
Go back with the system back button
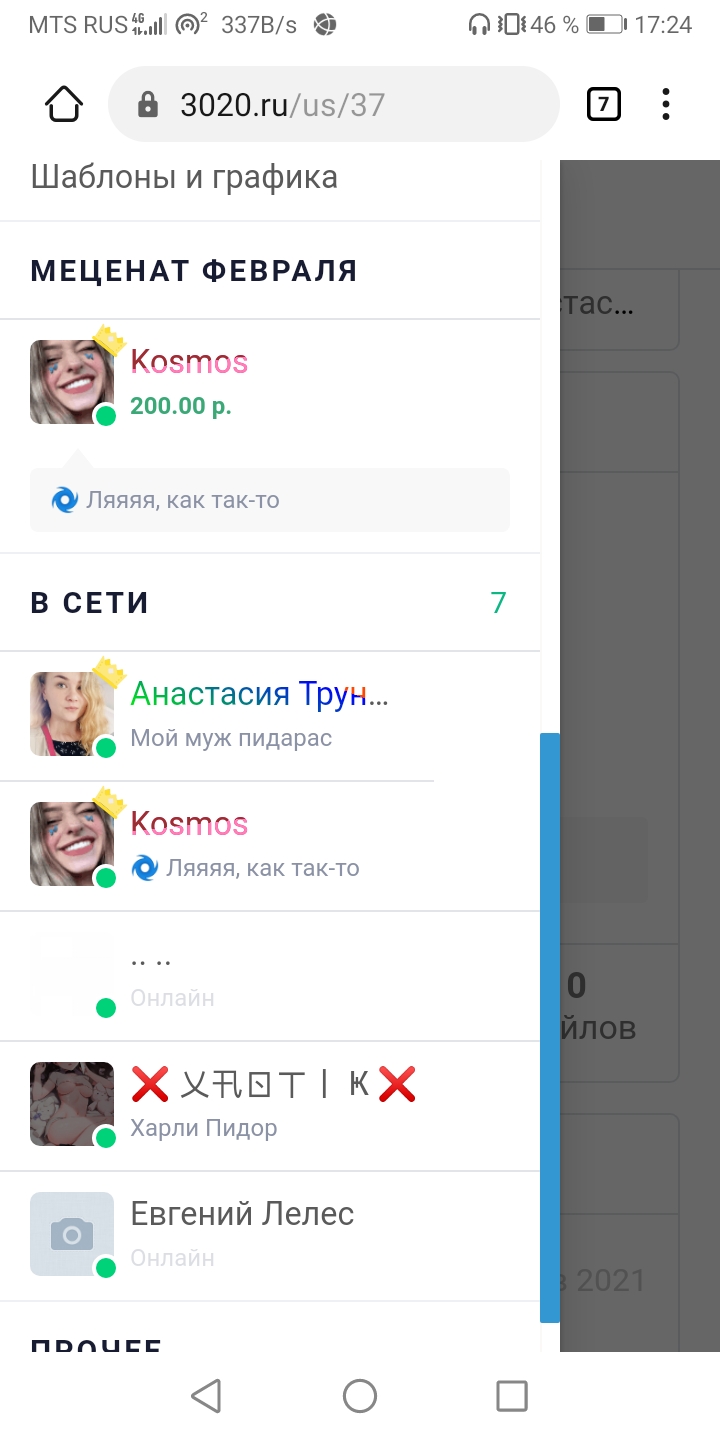[x=206, y=1395]
